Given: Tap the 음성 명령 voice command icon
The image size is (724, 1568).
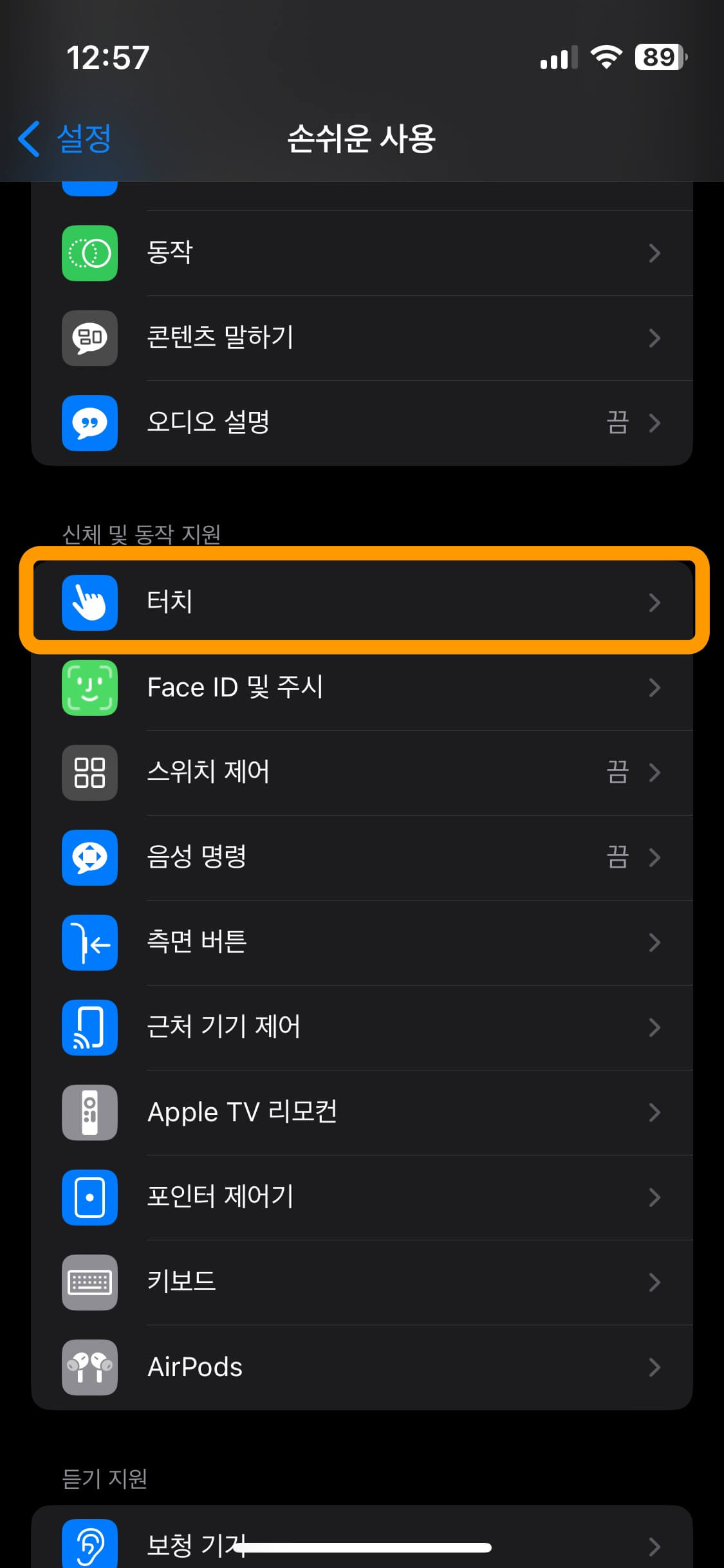Looking at the screenshot, I should coord(89,858).
